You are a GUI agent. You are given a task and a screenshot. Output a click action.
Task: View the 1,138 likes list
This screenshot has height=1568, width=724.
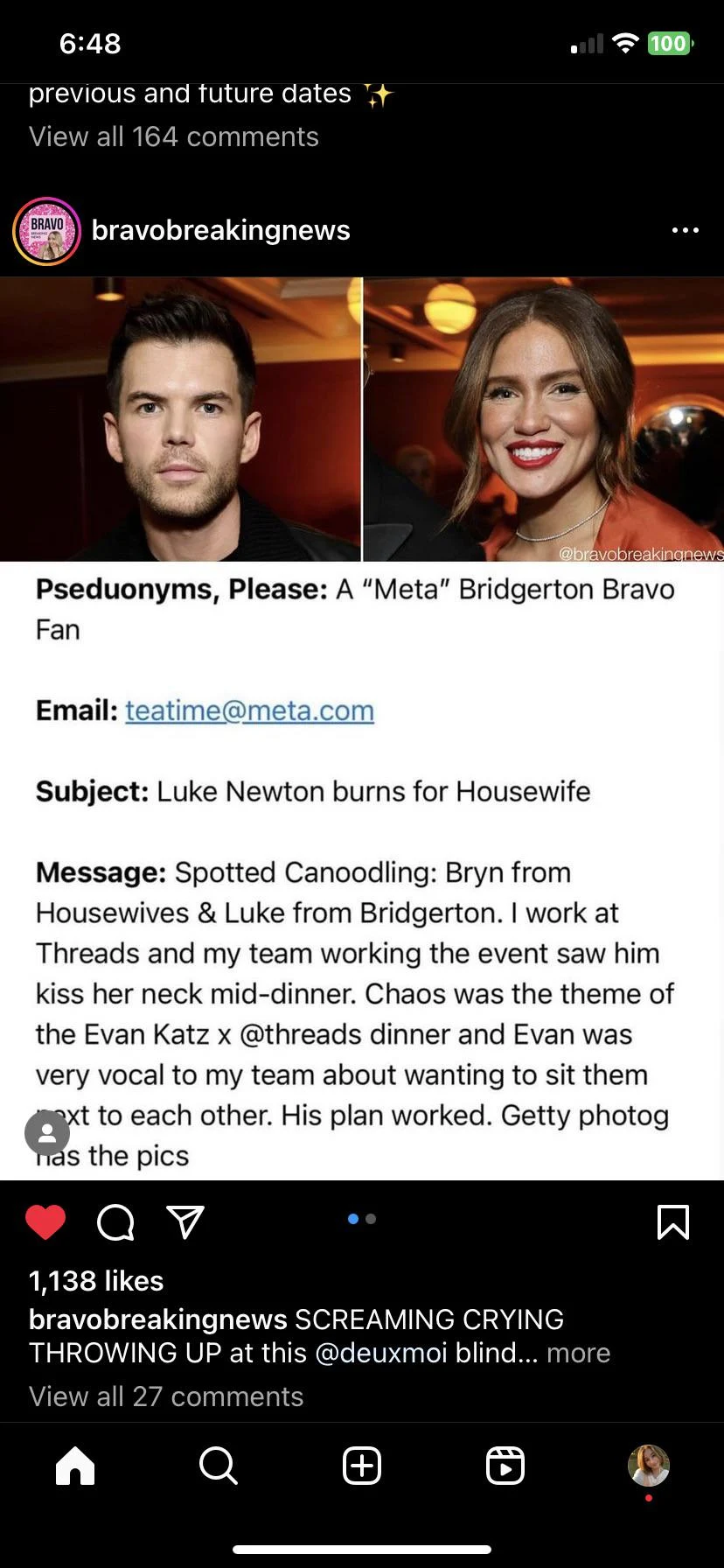(96, 1281)
